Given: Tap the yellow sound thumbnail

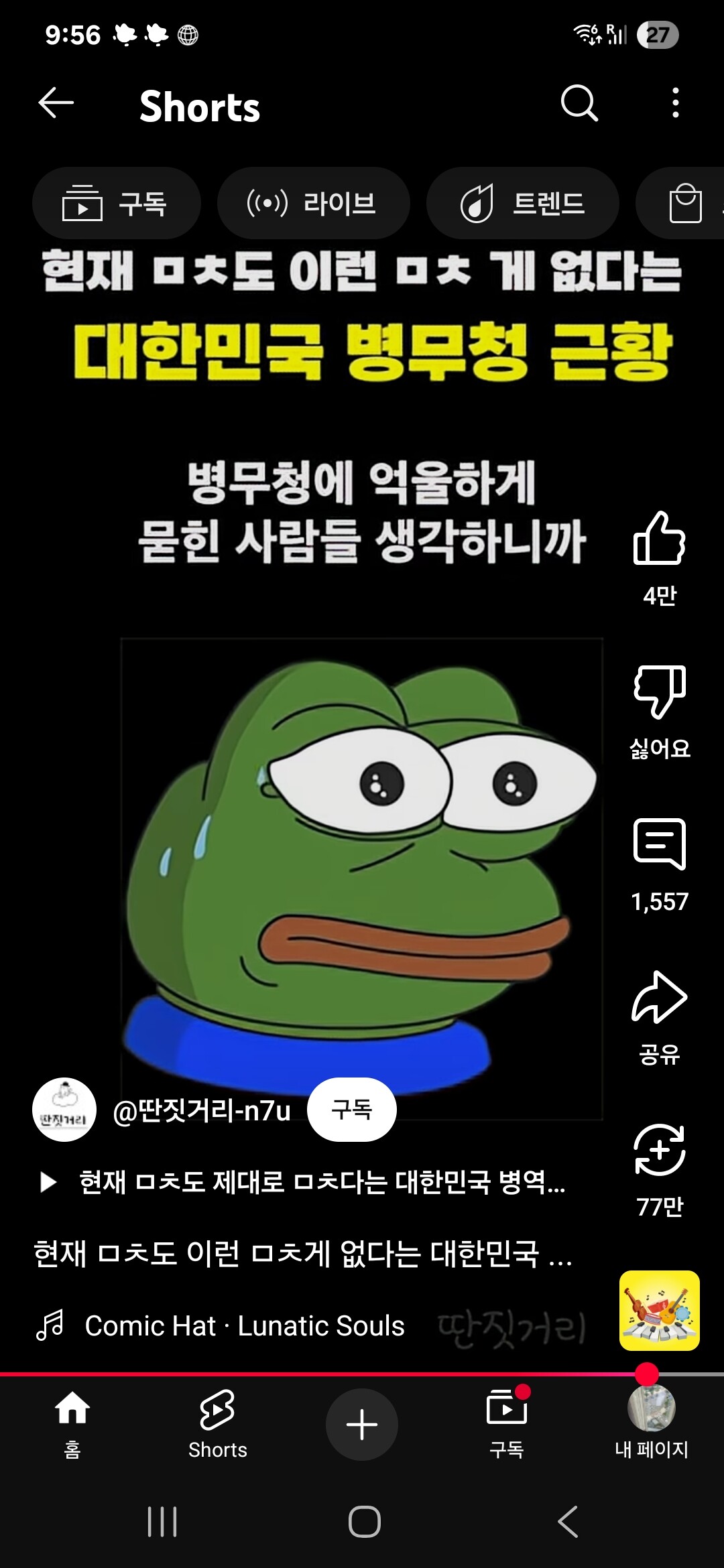Looking at the screenshot, I should tap(659, 1310).
